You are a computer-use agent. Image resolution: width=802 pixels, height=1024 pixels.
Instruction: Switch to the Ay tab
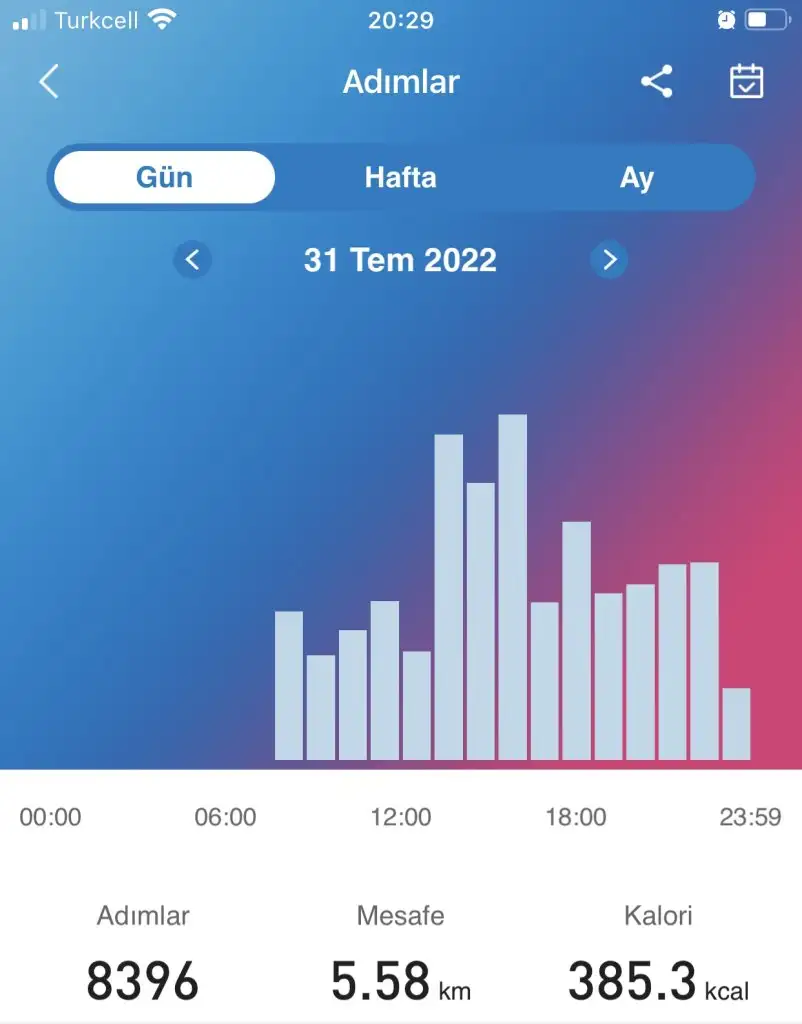[x=636, y=178]
